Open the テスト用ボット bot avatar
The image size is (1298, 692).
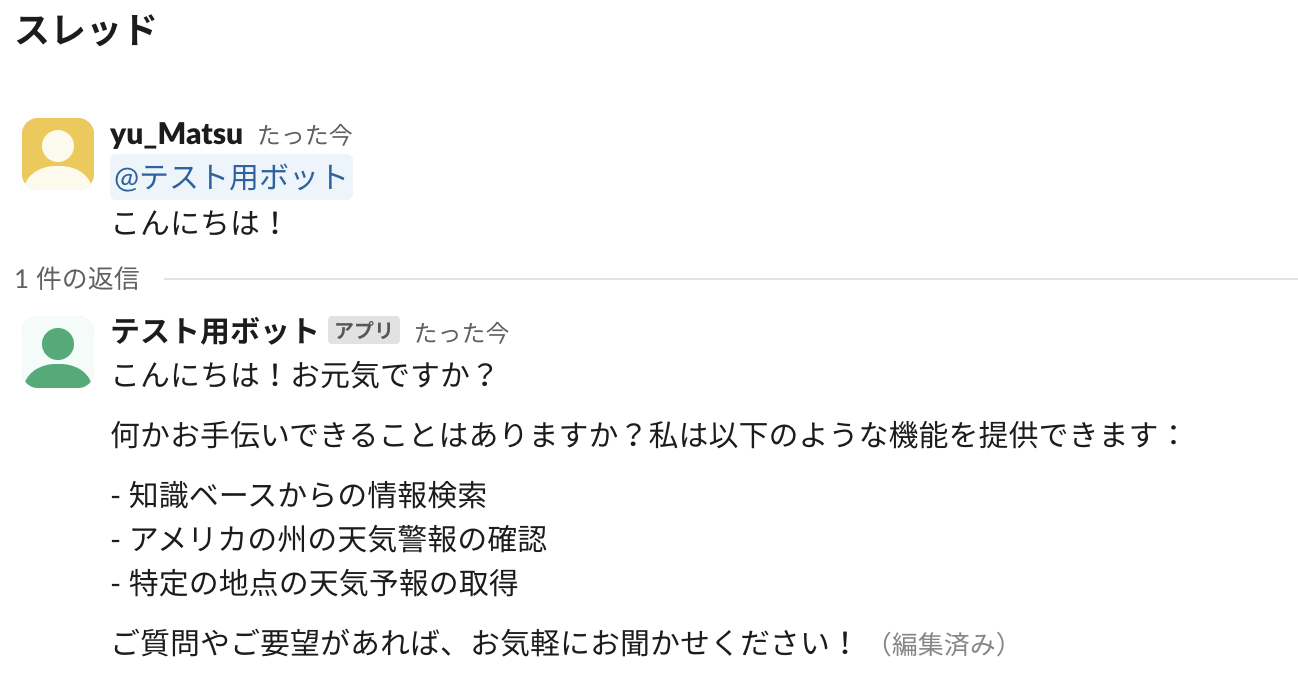click(x=58, y=352)
